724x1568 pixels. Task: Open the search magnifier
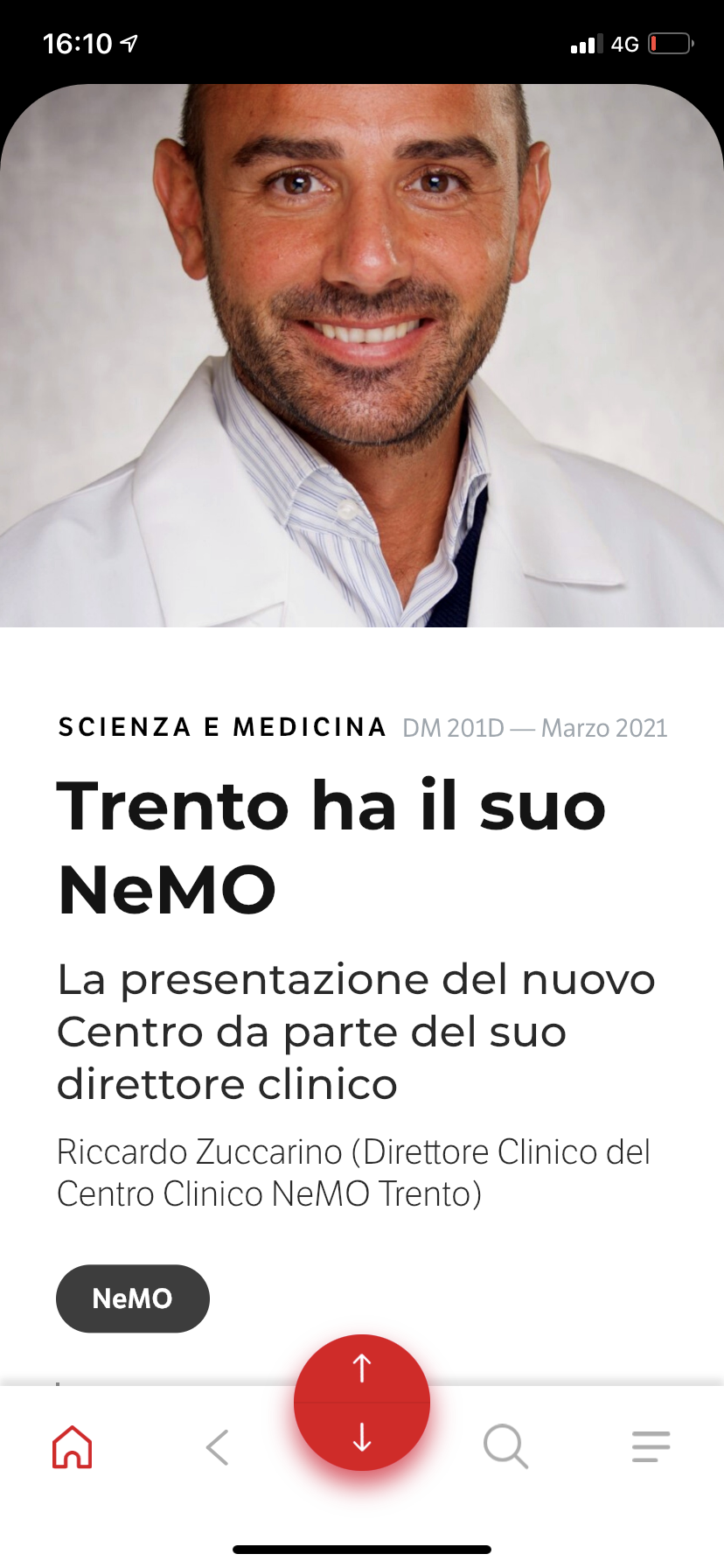505,1446
